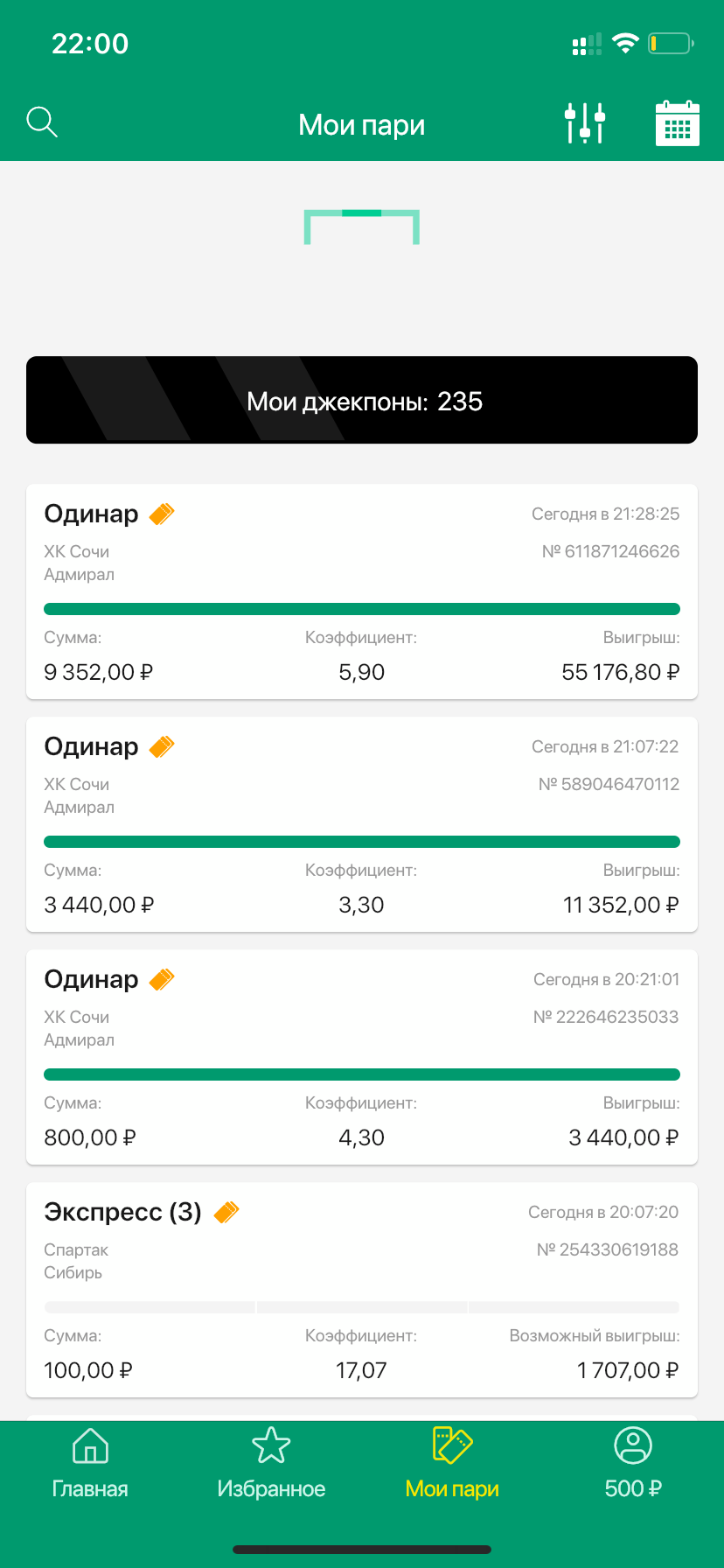Image resolution: width=724 pixels, height=1568 pixels.
Task: Open the Одинар bet № 222646235033
Action: [362, 1057]
